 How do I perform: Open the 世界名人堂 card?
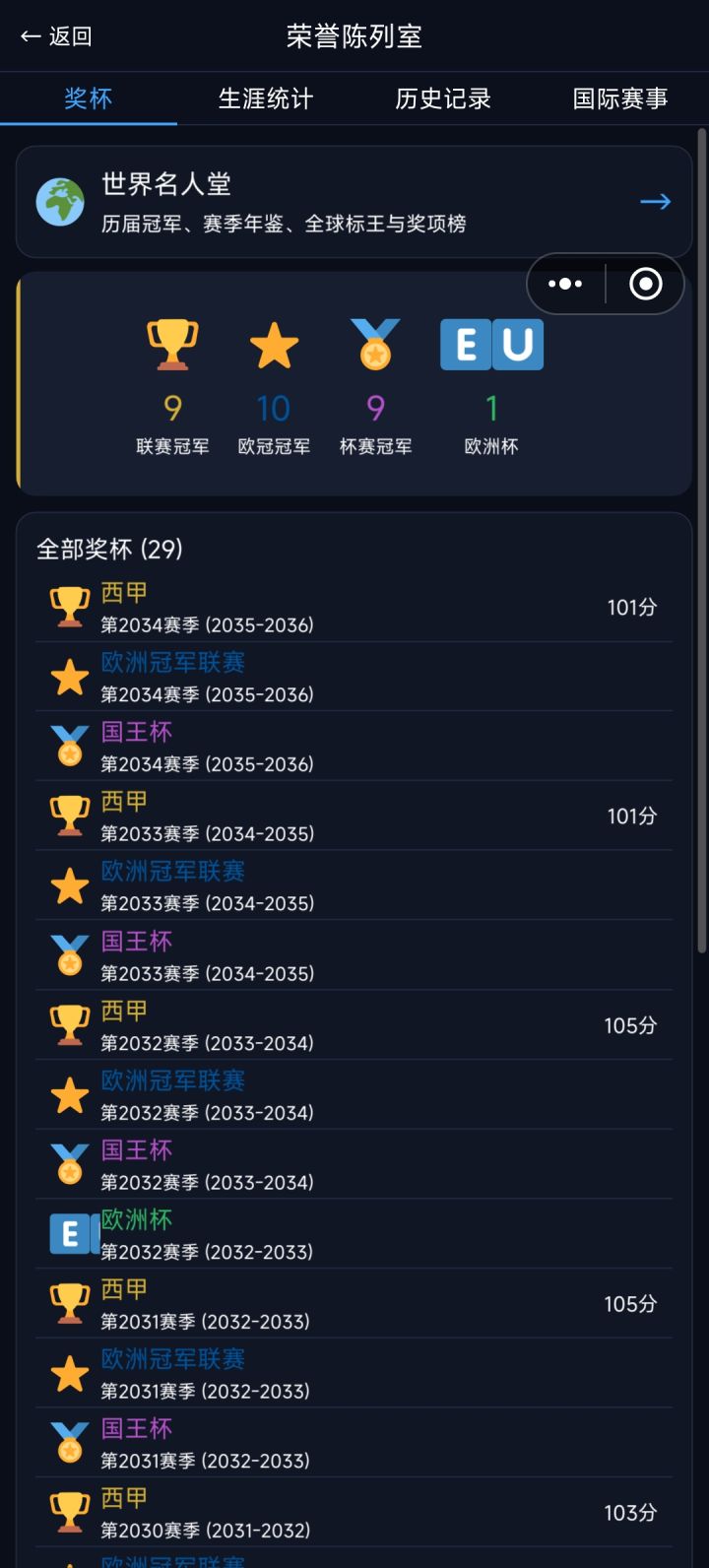point(354,202)
